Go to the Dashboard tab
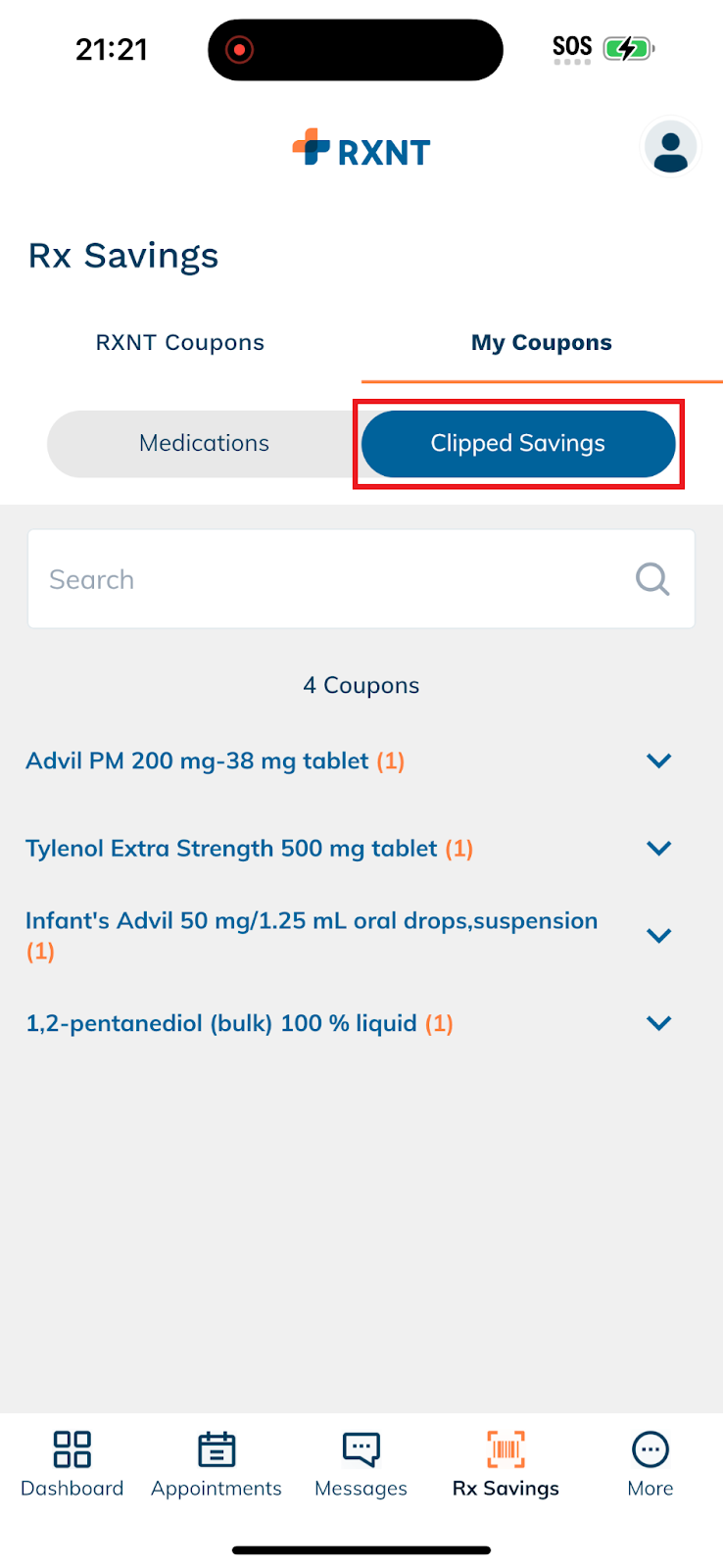Viewport: 723px width, 1568px height. click(72, 1464)
